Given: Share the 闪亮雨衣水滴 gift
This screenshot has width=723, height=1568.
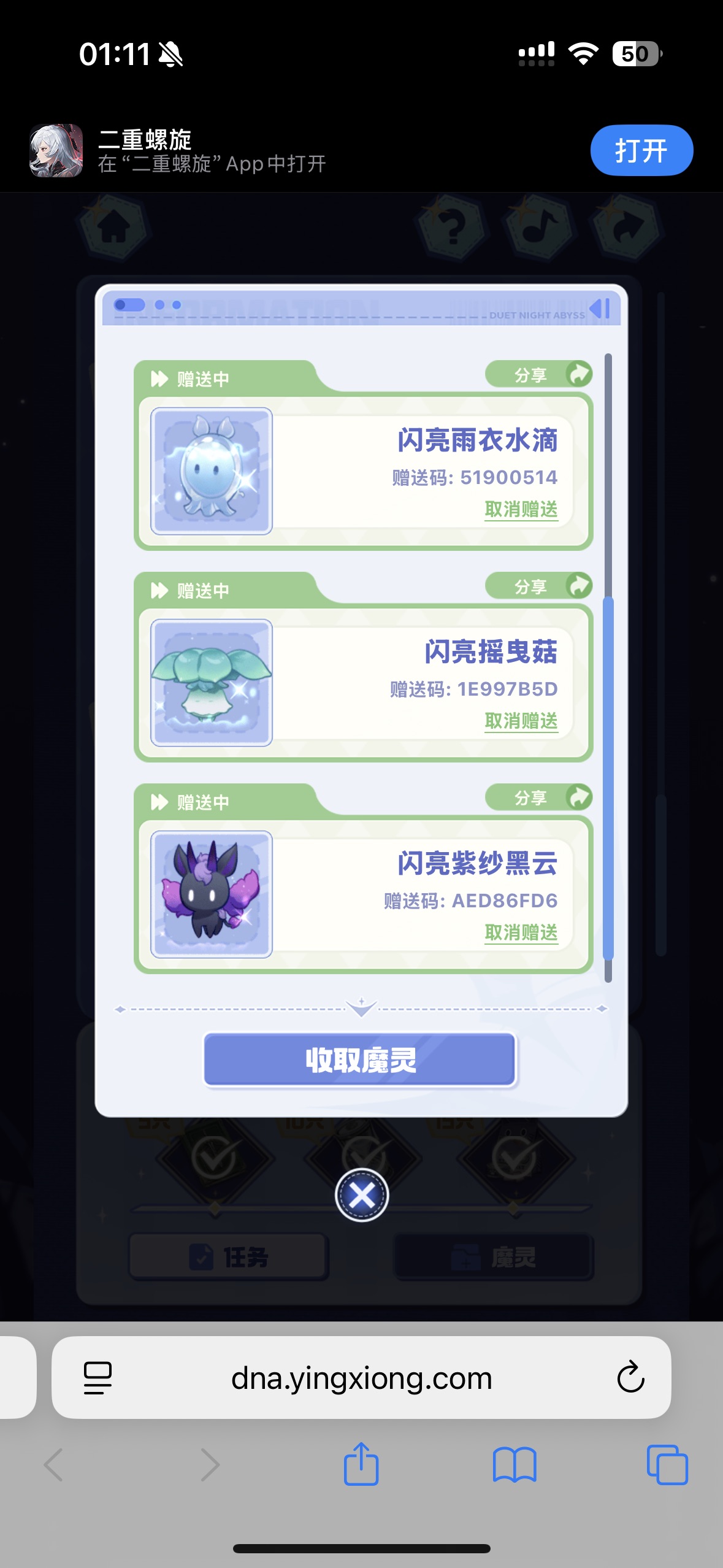Looking at the screenshot, I should 538,374.
